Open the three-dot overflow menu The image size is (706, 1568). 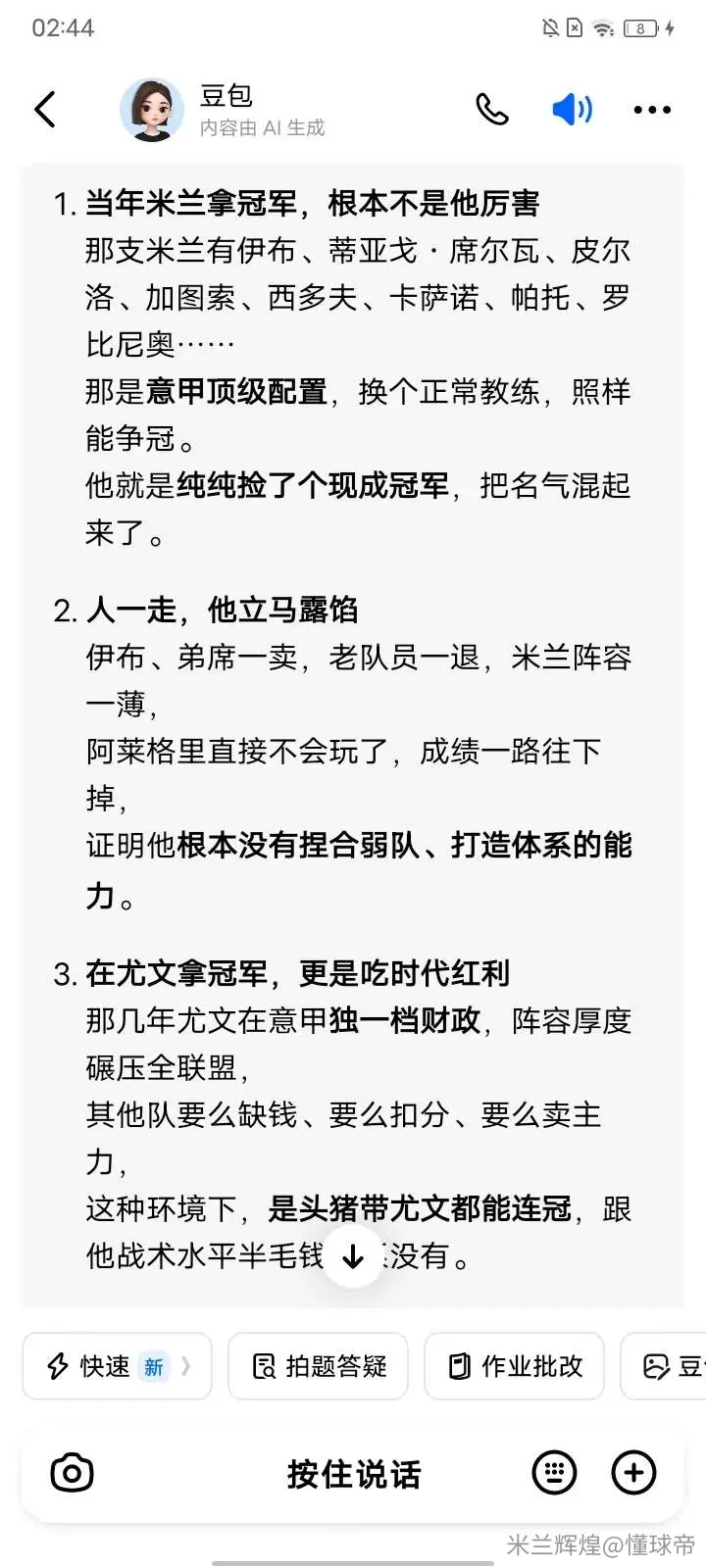click(652, 110)
